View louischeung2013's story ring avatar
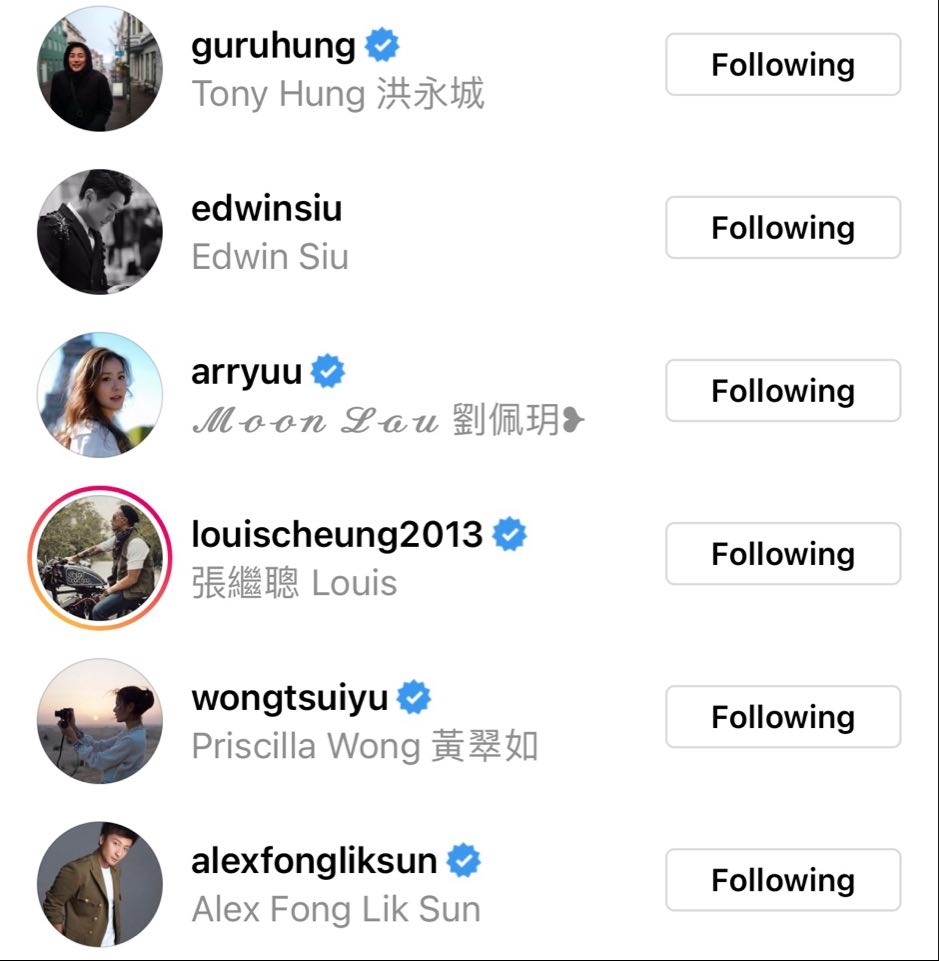939x961 pixels. click(98, 558)
